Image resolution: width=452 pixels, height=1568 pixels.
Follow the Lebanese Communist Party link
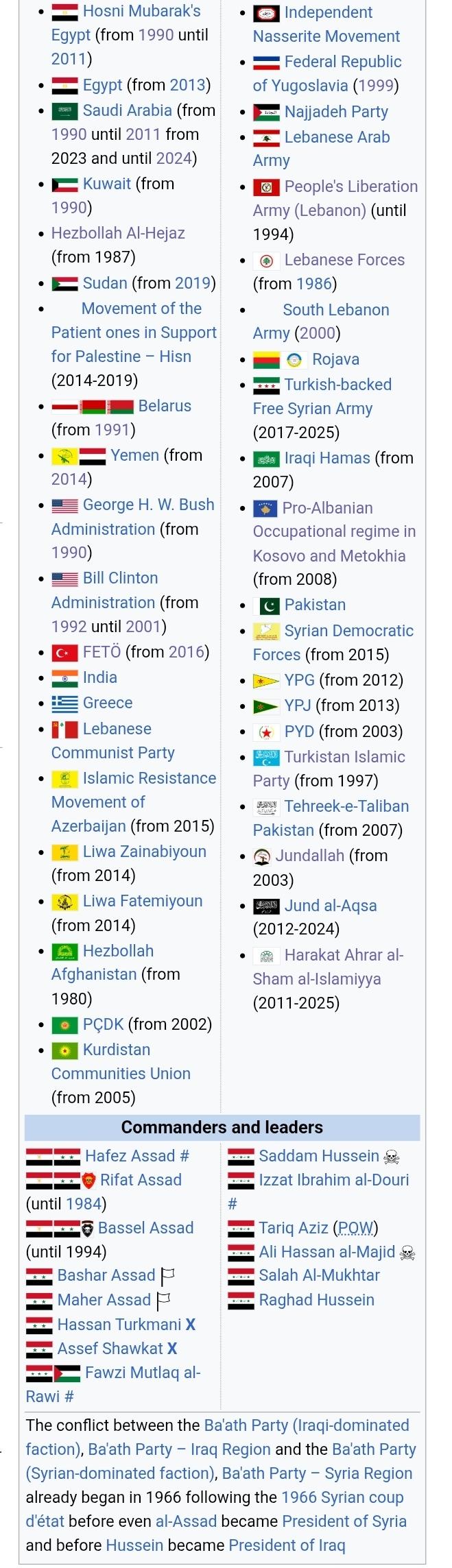113,740
